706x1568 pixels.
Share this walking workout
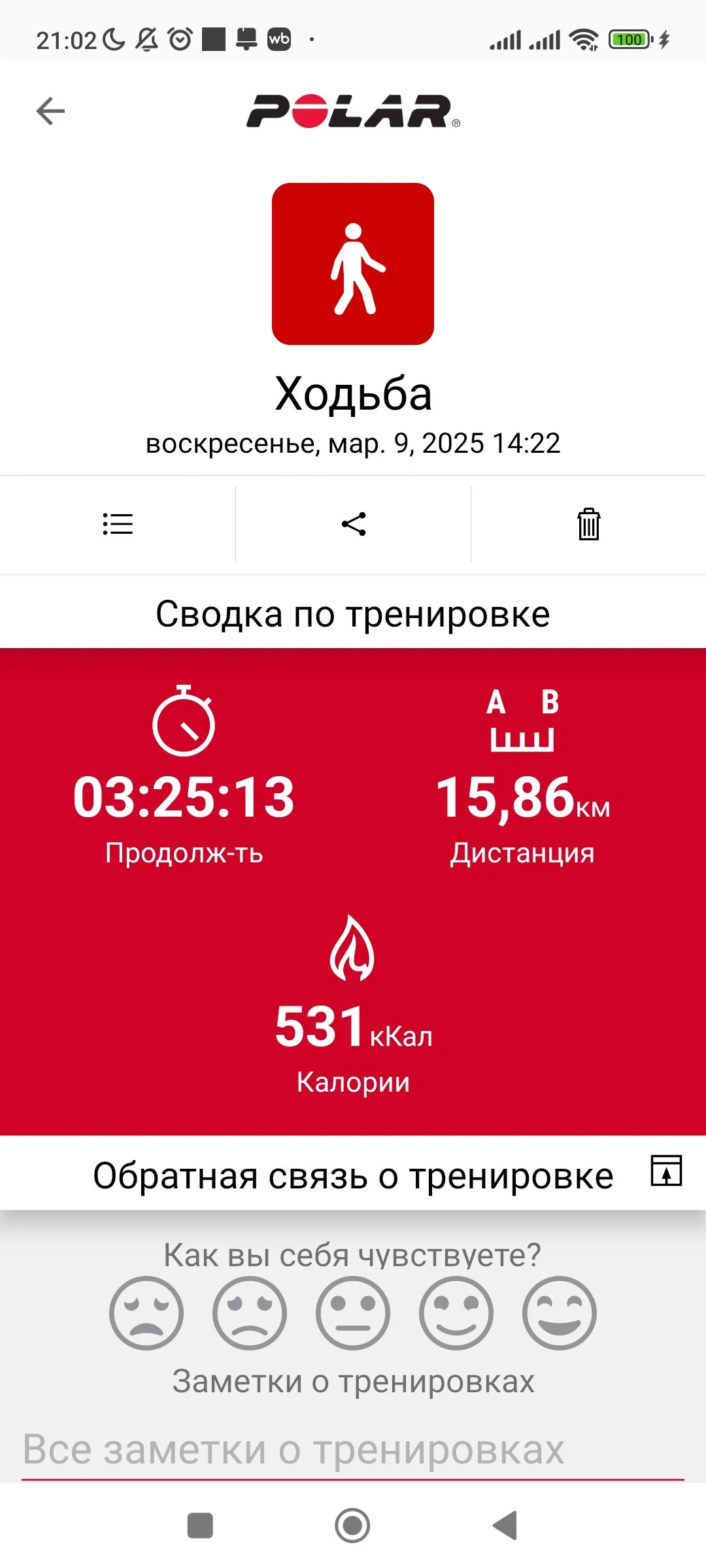point(354,524)
